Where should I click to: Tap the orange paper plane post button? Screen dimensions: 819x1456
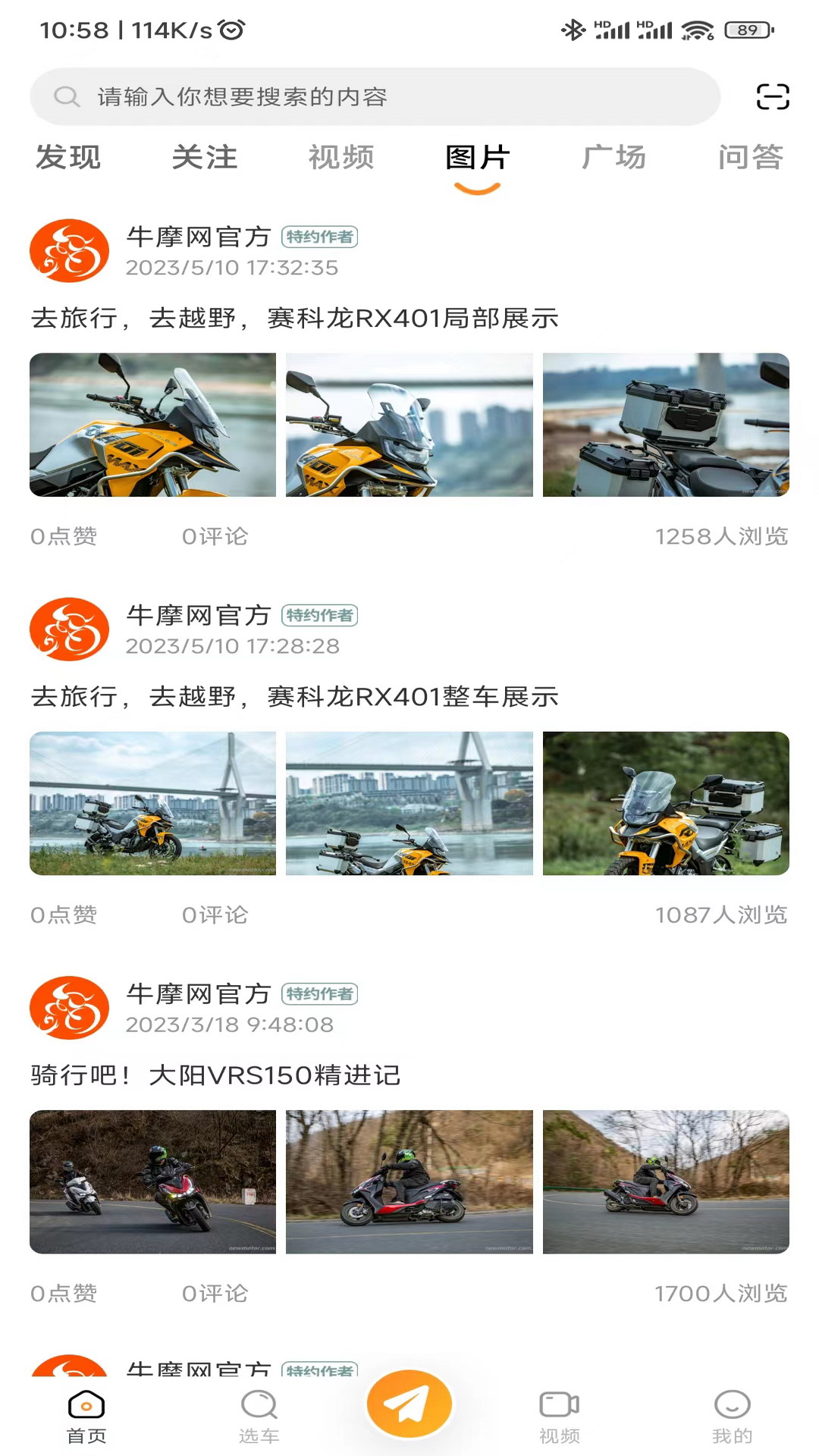[x=409, y=1402]
